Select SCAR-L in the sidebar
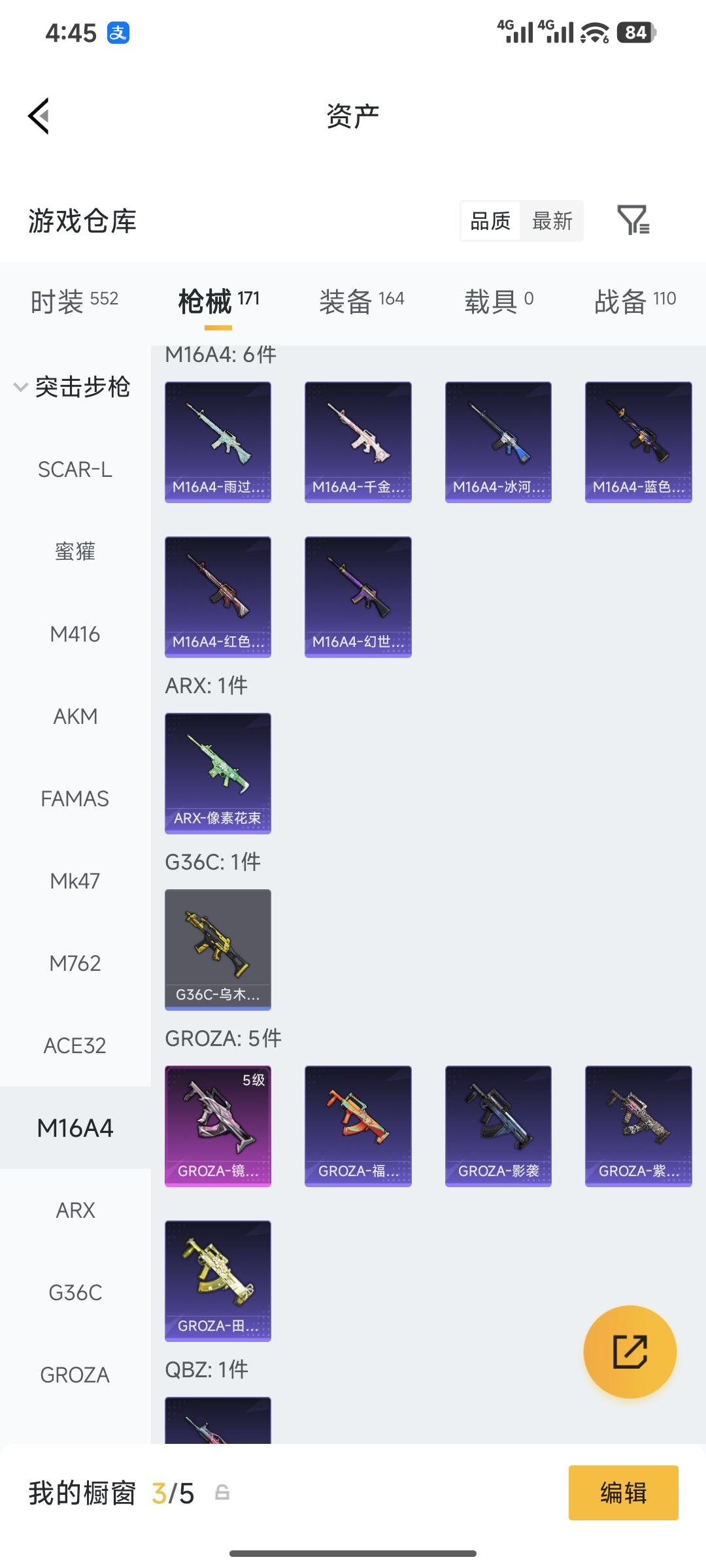 [x=75, y=469]
